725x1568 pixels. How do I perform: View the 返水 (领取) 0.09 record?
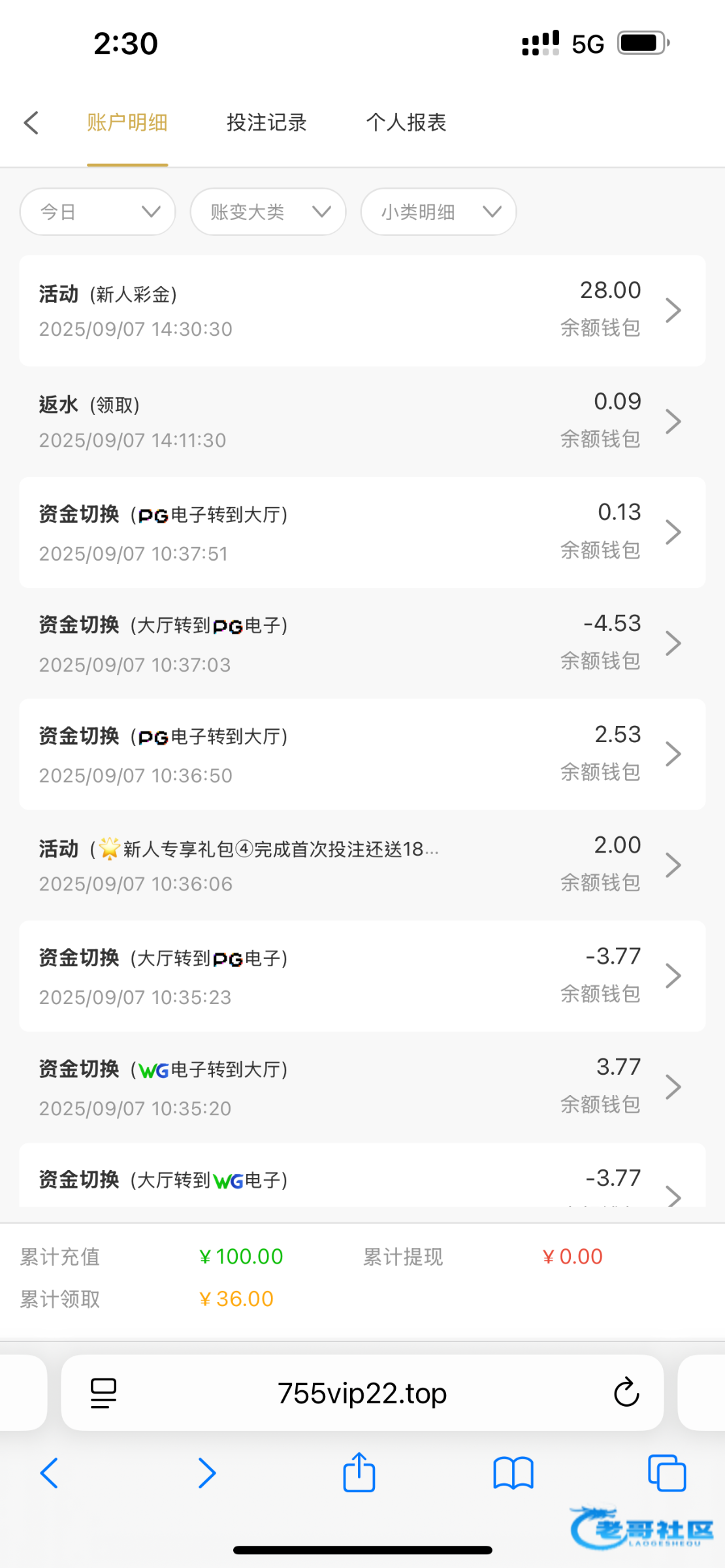pos(362,421)
